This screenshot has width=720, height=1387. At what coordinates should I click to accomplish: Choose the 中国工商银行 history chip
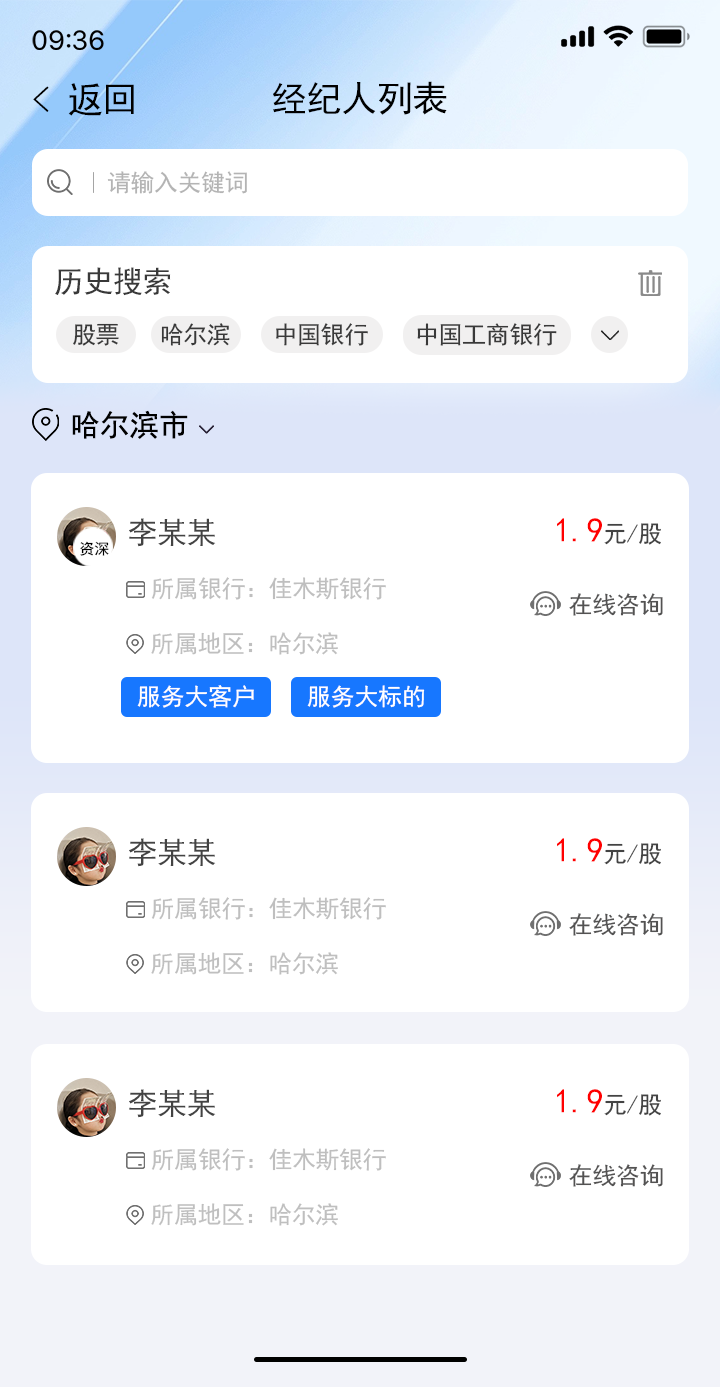pyautogui.click(x=486, y=335)
